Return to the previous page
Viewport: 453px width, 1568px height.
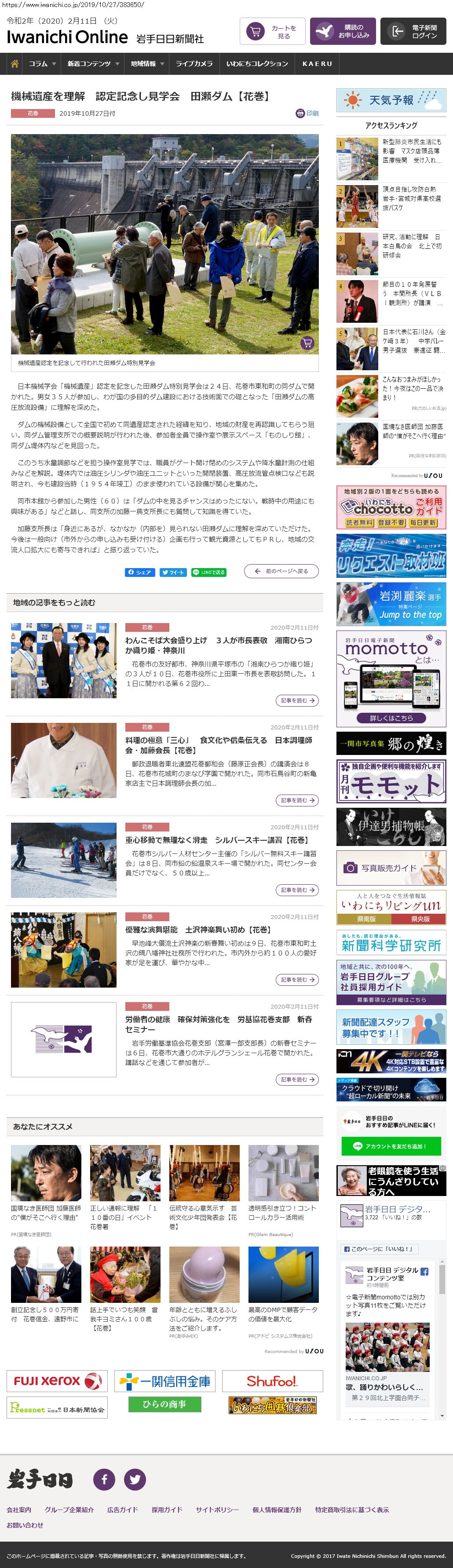281,571
